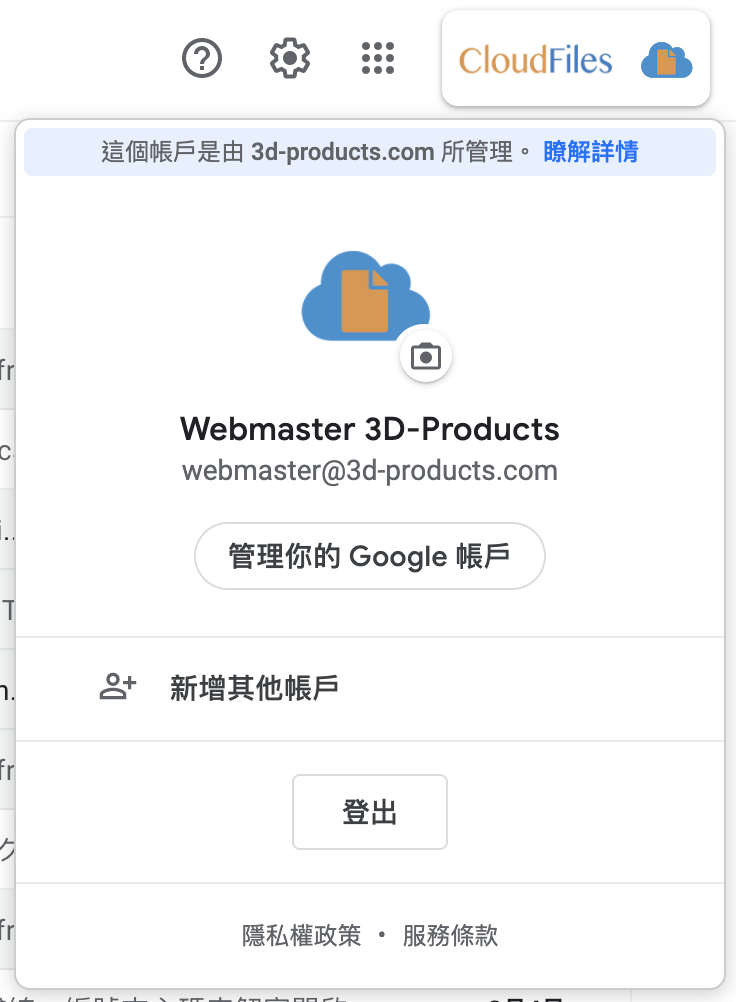
Task: Tap 管理你的 Google 帳戶 button
Action: (369, 556)
